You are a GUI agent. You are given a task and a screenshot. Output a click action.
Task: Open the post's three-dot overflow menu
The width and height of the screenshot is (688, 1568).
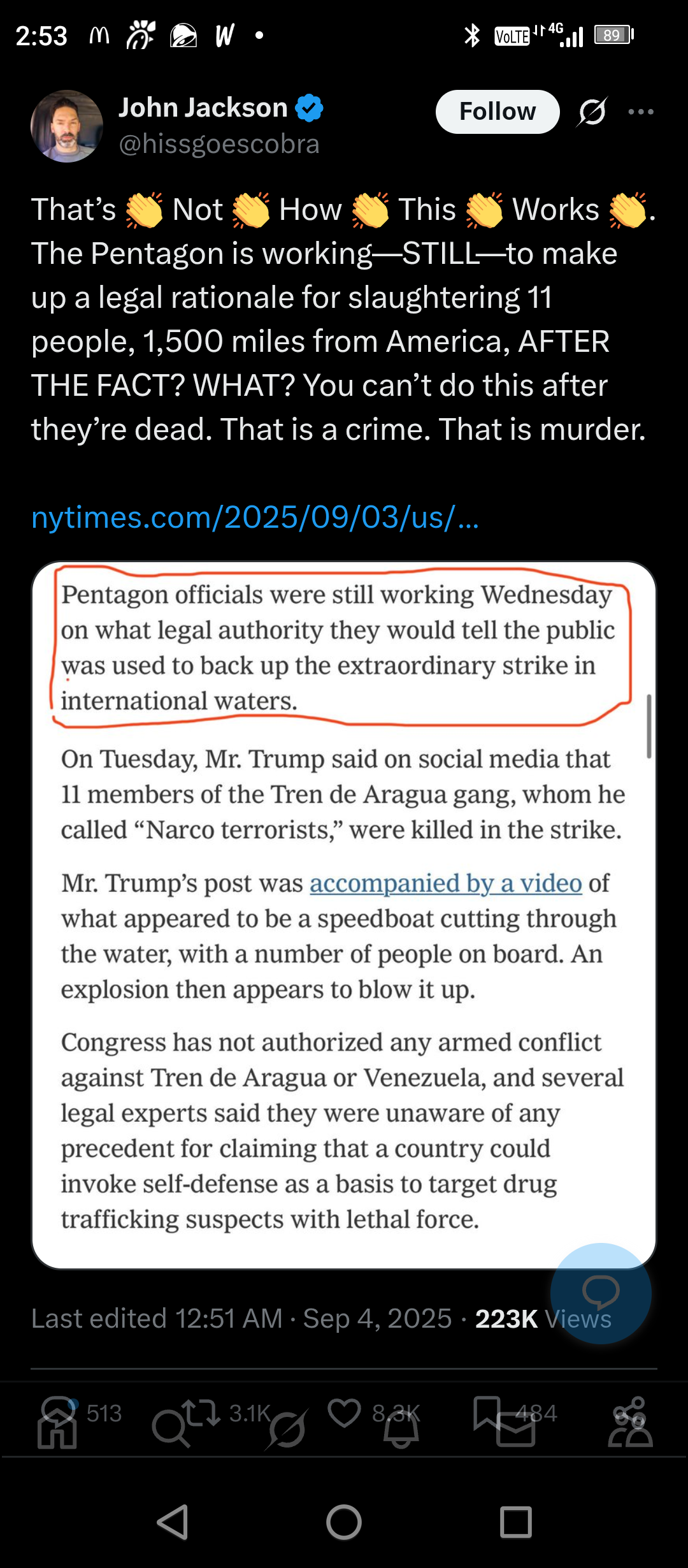point(640,112)
